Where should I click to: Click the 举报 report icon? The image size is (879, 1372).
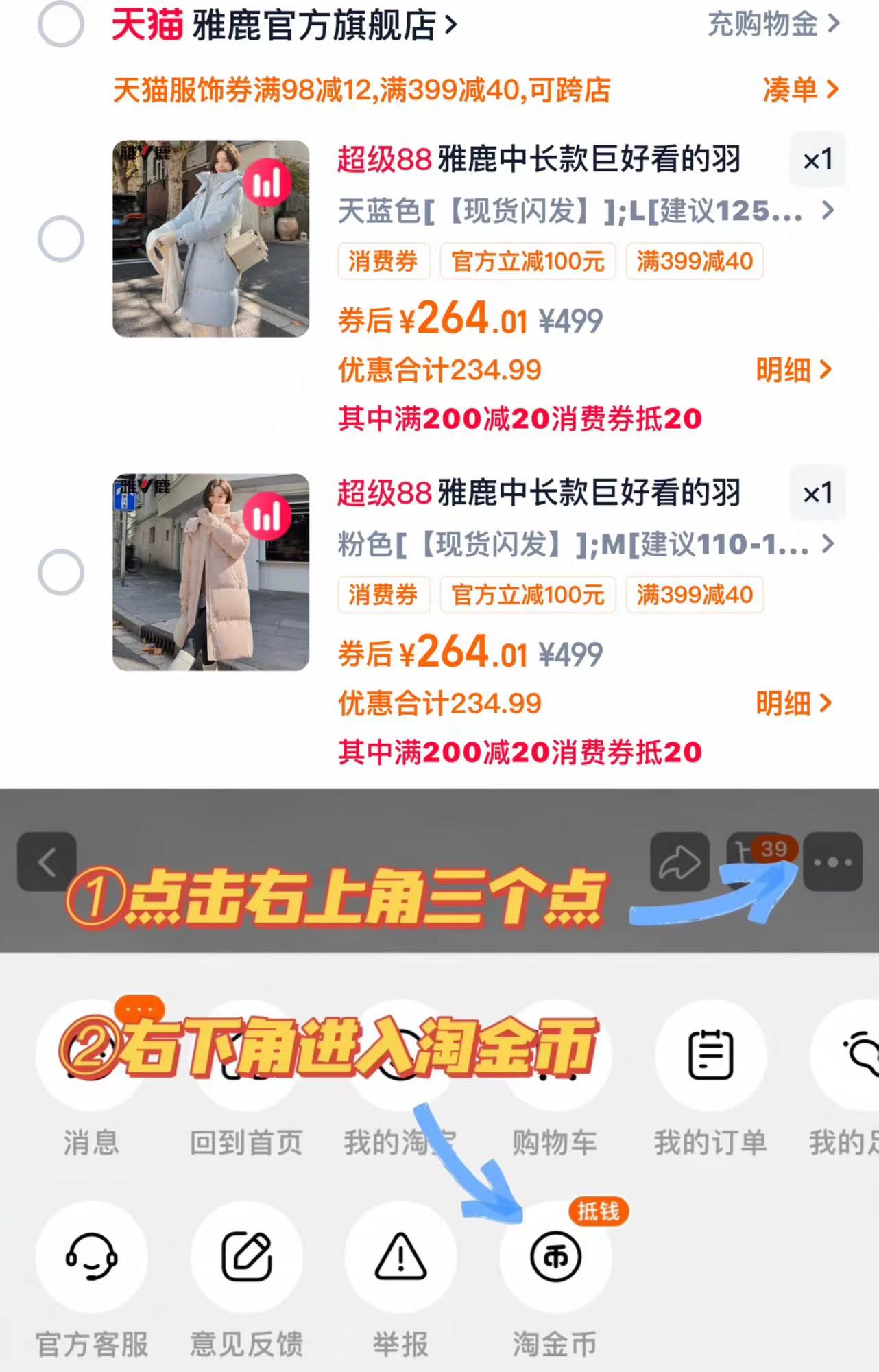click(402, 1257)
